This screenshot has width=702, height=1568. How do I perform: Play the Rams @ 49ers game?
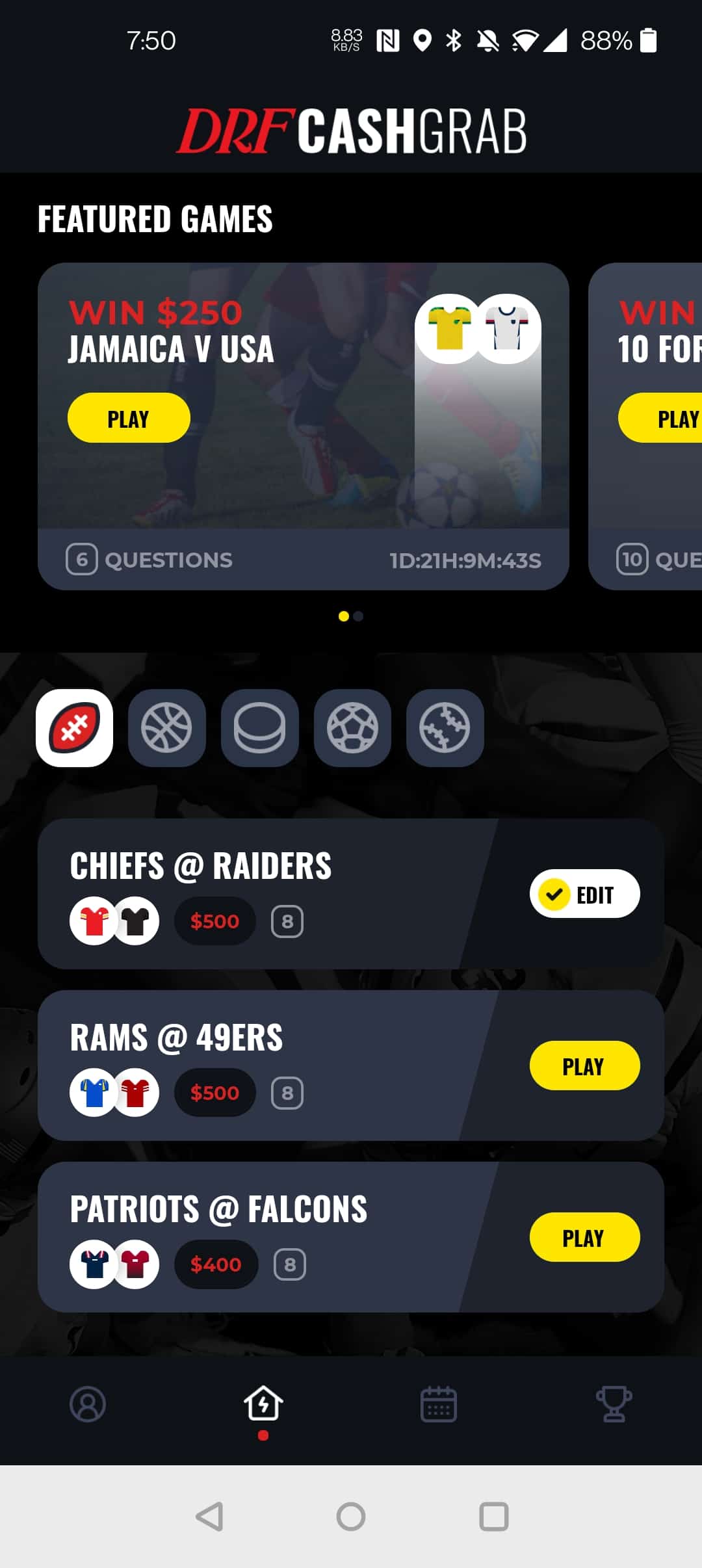pyautogui.click(x=584, y=1065)
